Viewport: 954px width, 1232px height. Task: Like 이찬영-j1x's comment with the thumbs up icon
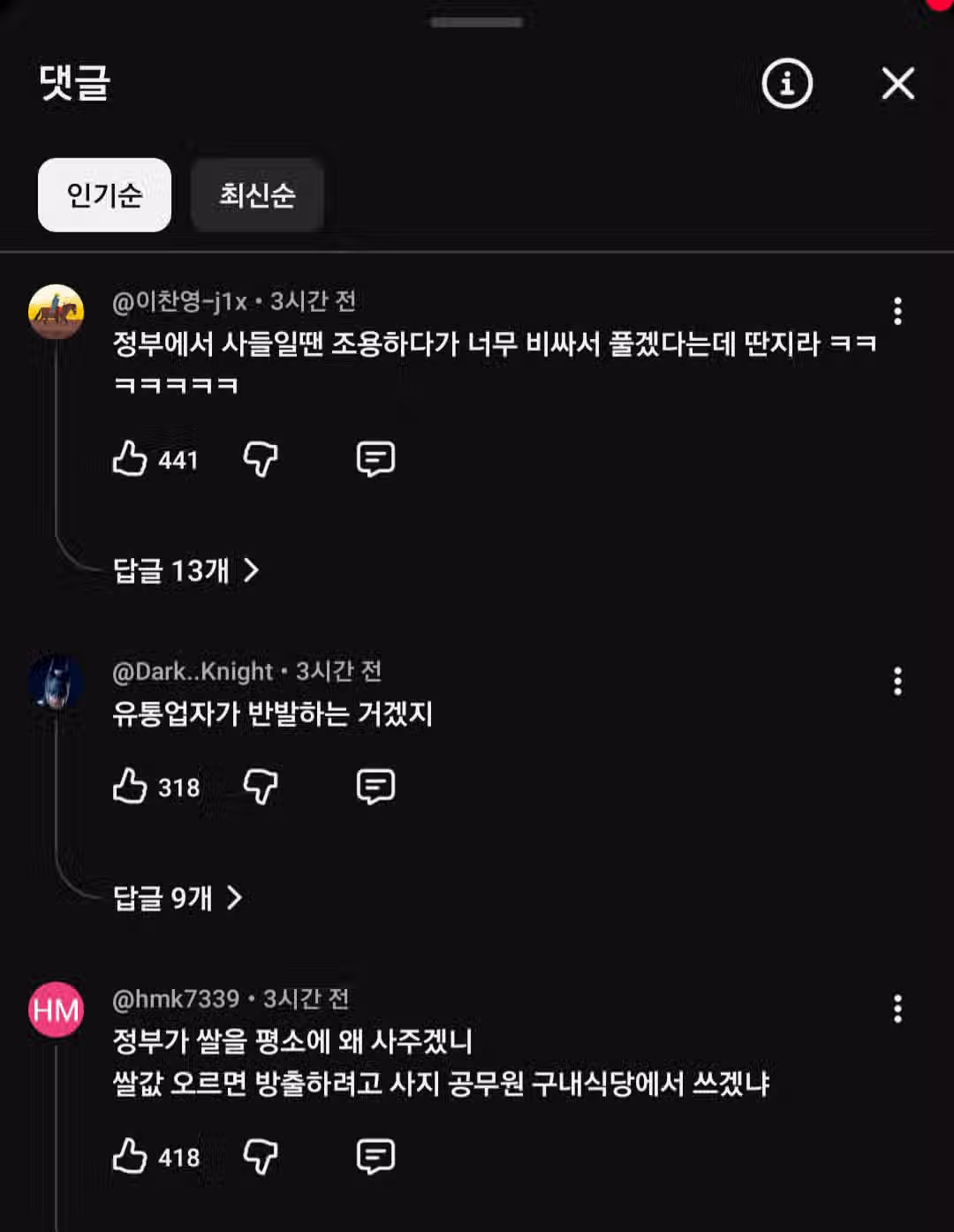coord(132,459)
